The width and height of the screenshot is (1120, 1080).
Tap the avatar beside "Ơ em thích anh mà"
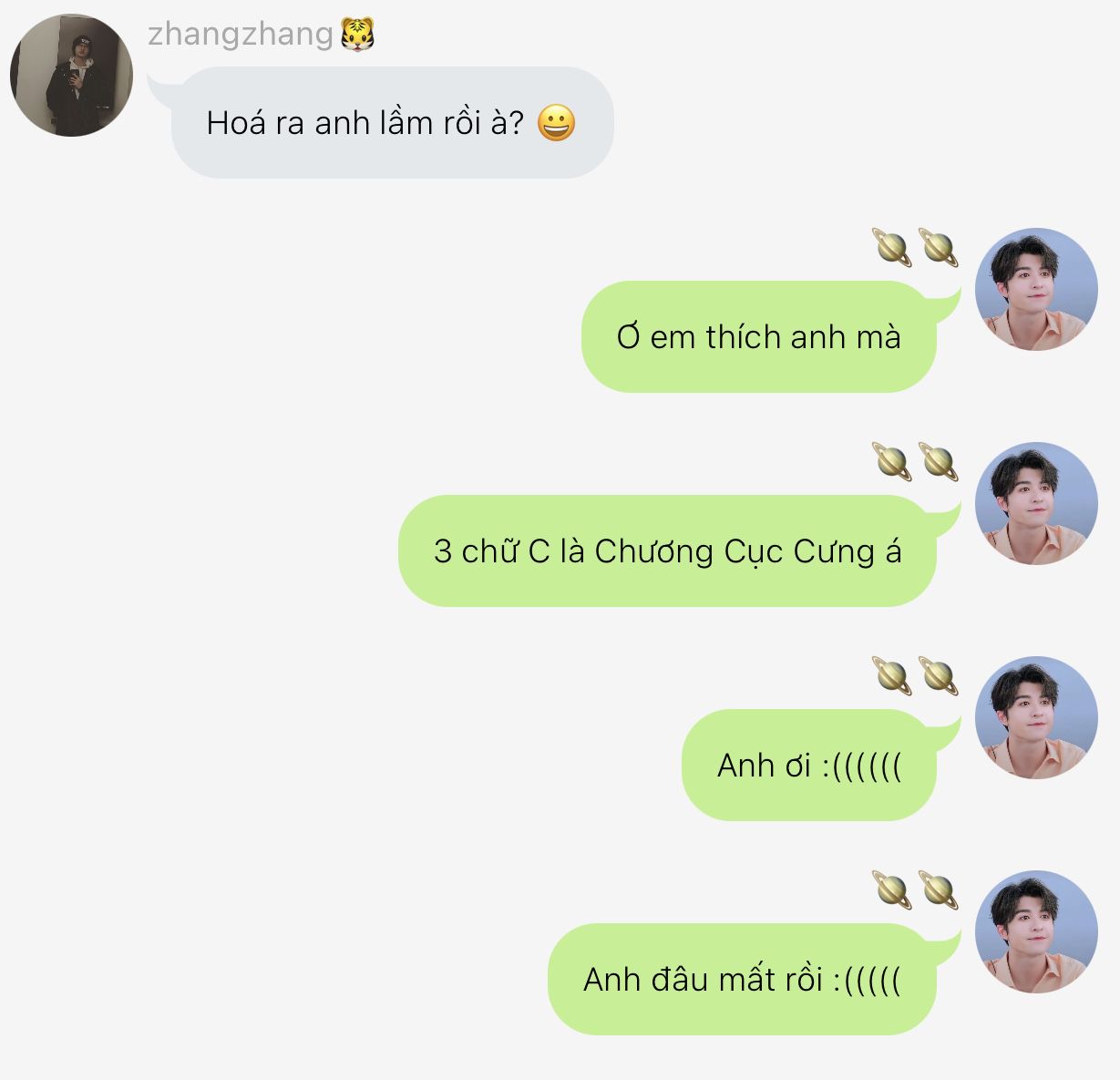click(x=1036, y=290)
